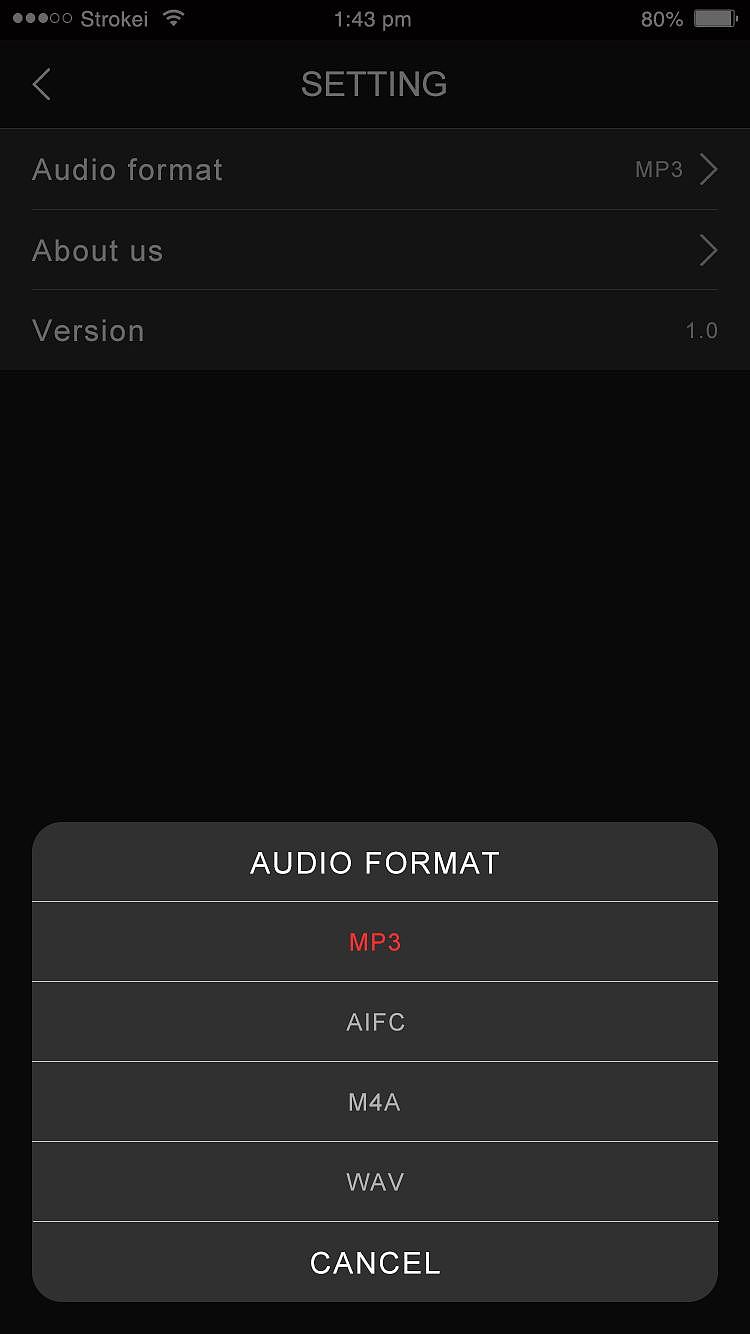This screenshot has height=1334, width=750.
Task: Tap the Version row
Action: click(375, 330)
